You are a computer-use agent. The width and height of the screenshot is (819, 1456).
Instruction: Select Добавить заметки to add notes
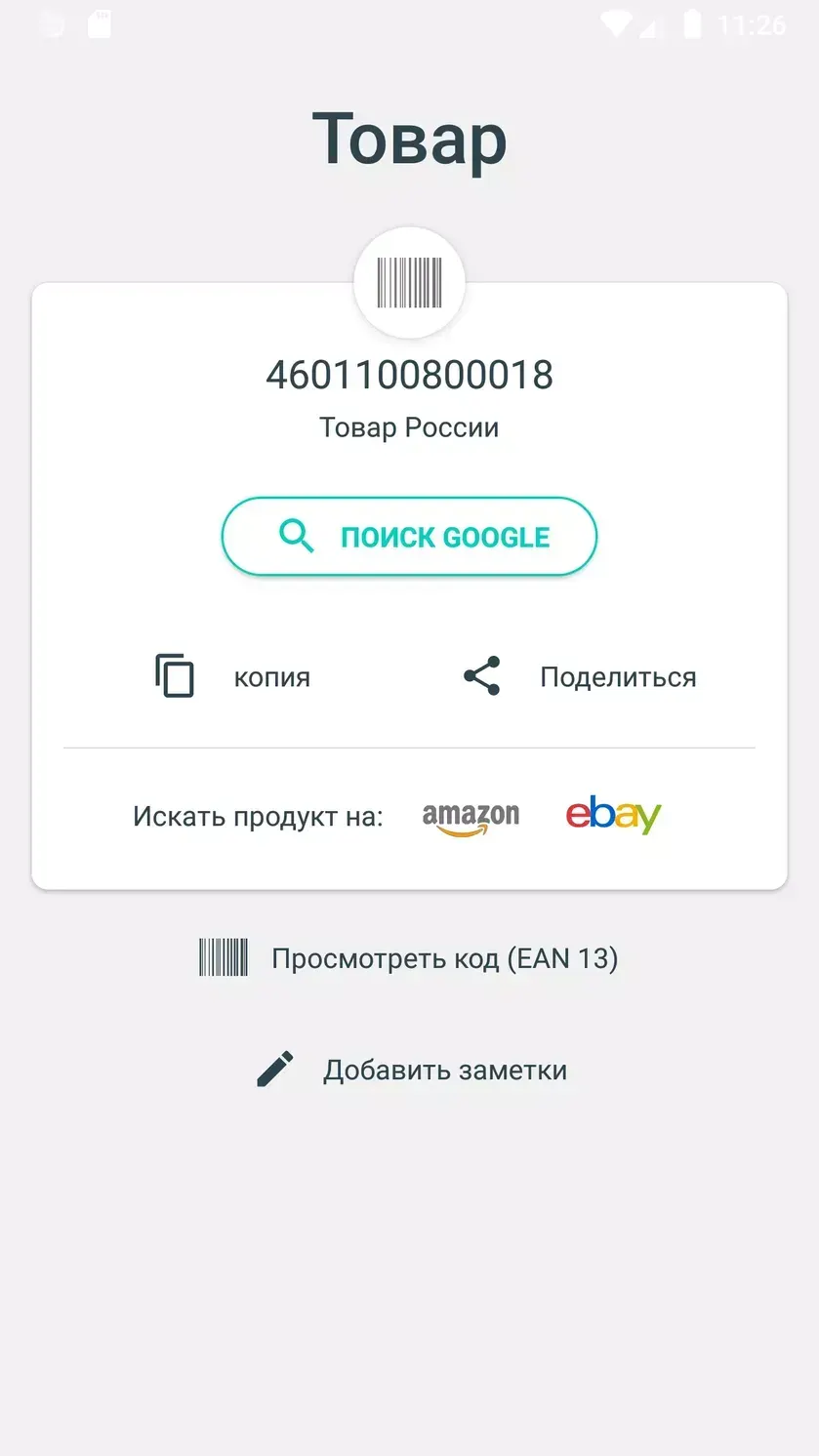click(x=445, y=1069)
